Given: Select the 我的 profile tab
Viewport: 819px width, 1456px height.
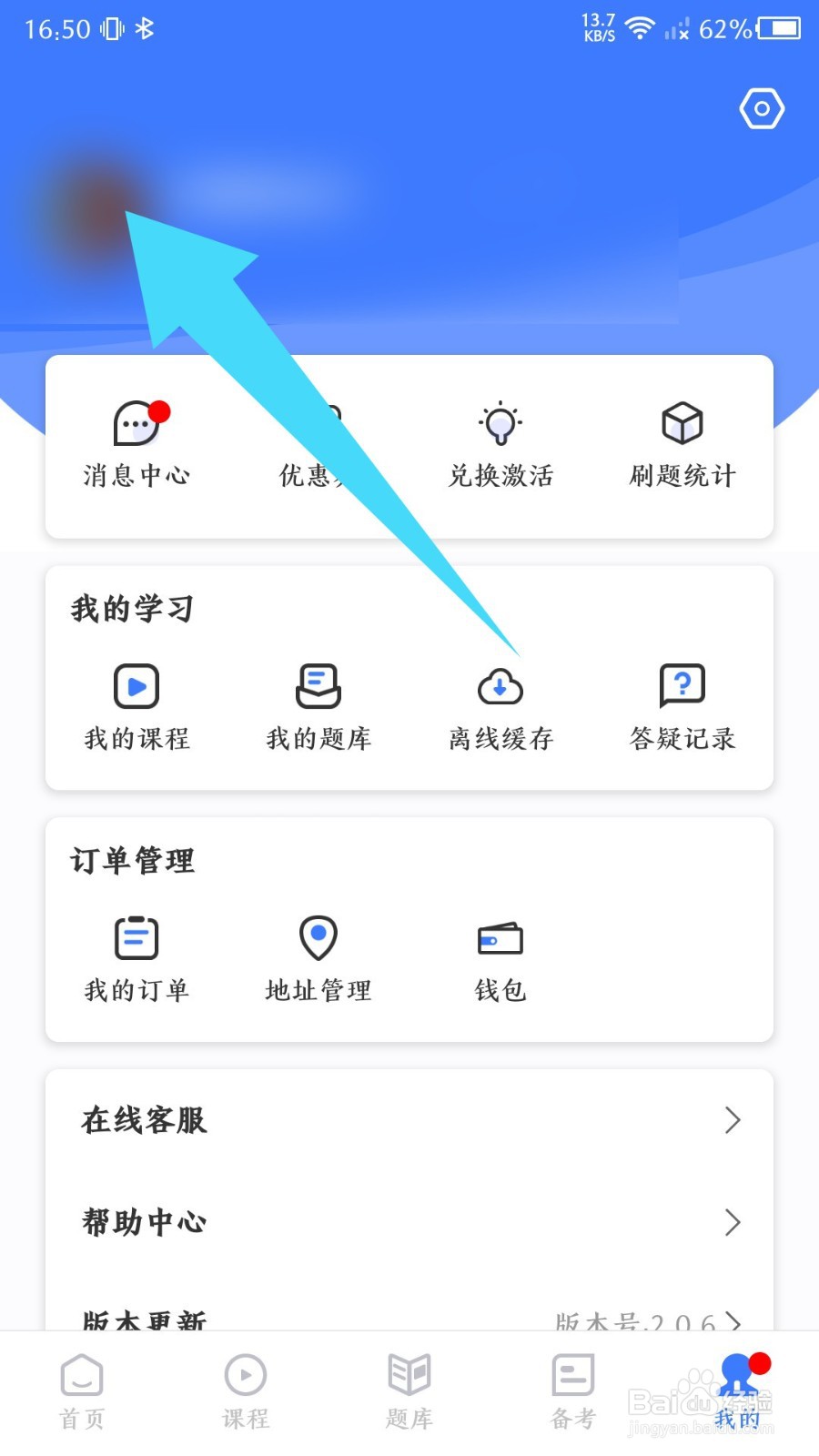Looking at the screenshot, I should tap(737, 1390).
